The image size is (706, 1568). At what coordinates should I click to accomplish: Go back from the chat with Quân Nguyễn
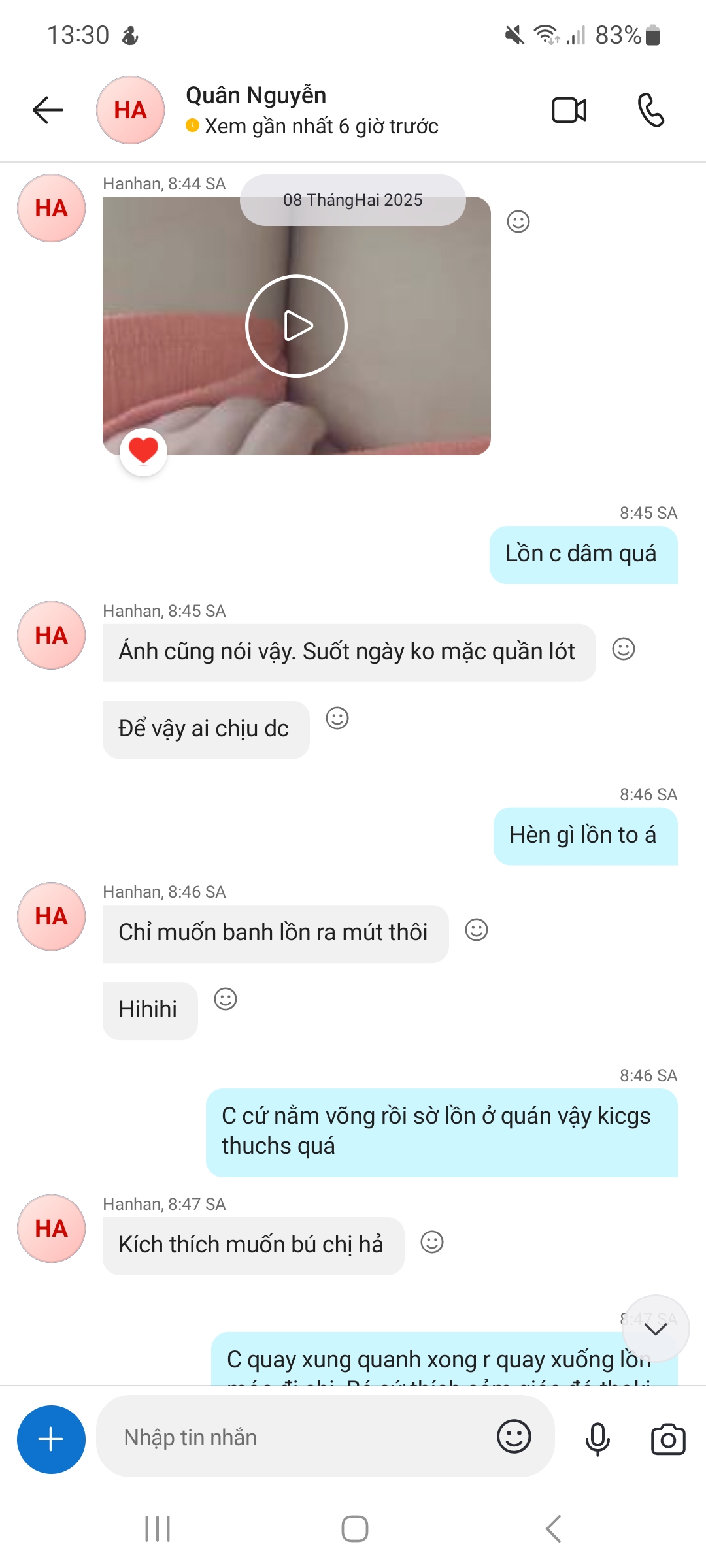click(48, 110)
